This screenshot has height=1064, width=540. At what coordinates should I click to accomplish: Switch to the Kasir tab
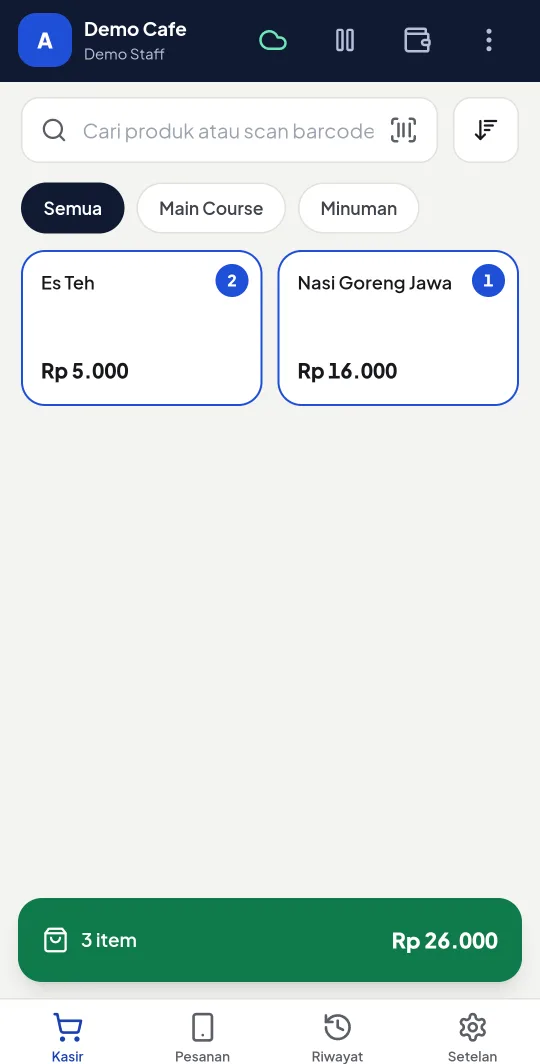point(67,1037)
